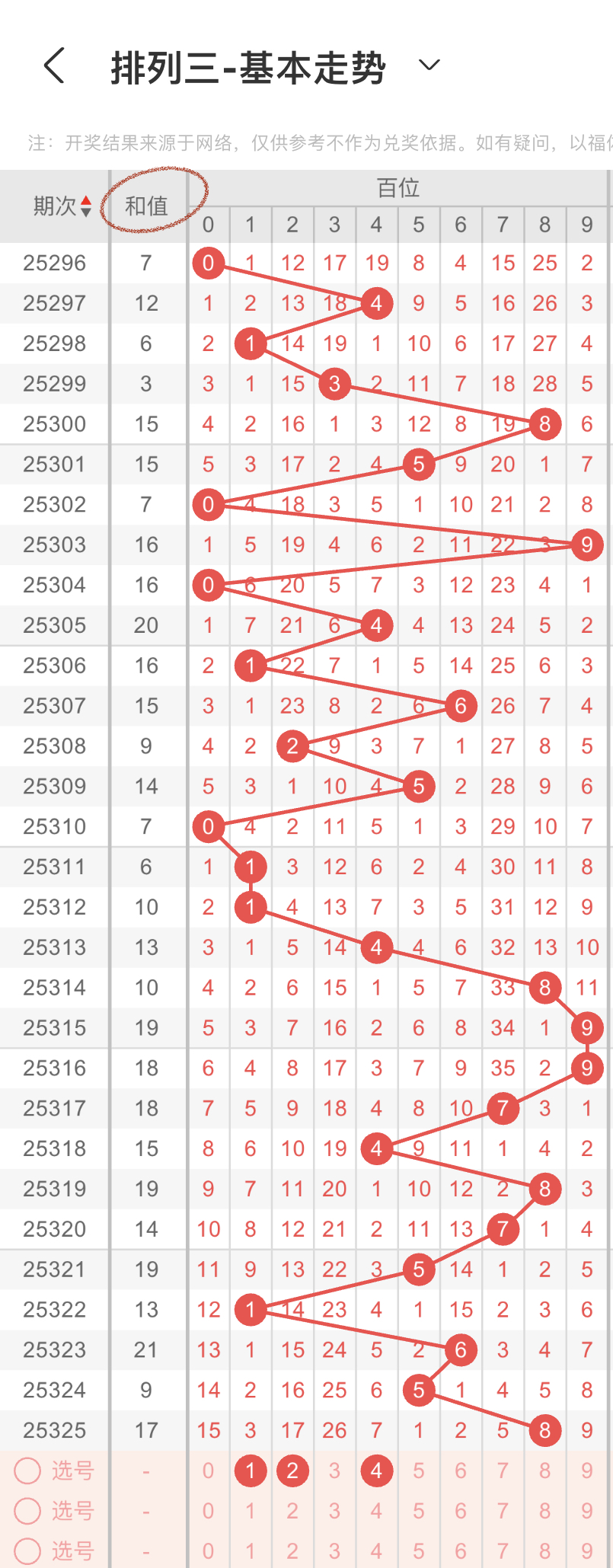The width and height of the screenshot is (613, 1568).
Task: Sort the chart by 期次
Action: pyautogui.click(x=62, y=206)
